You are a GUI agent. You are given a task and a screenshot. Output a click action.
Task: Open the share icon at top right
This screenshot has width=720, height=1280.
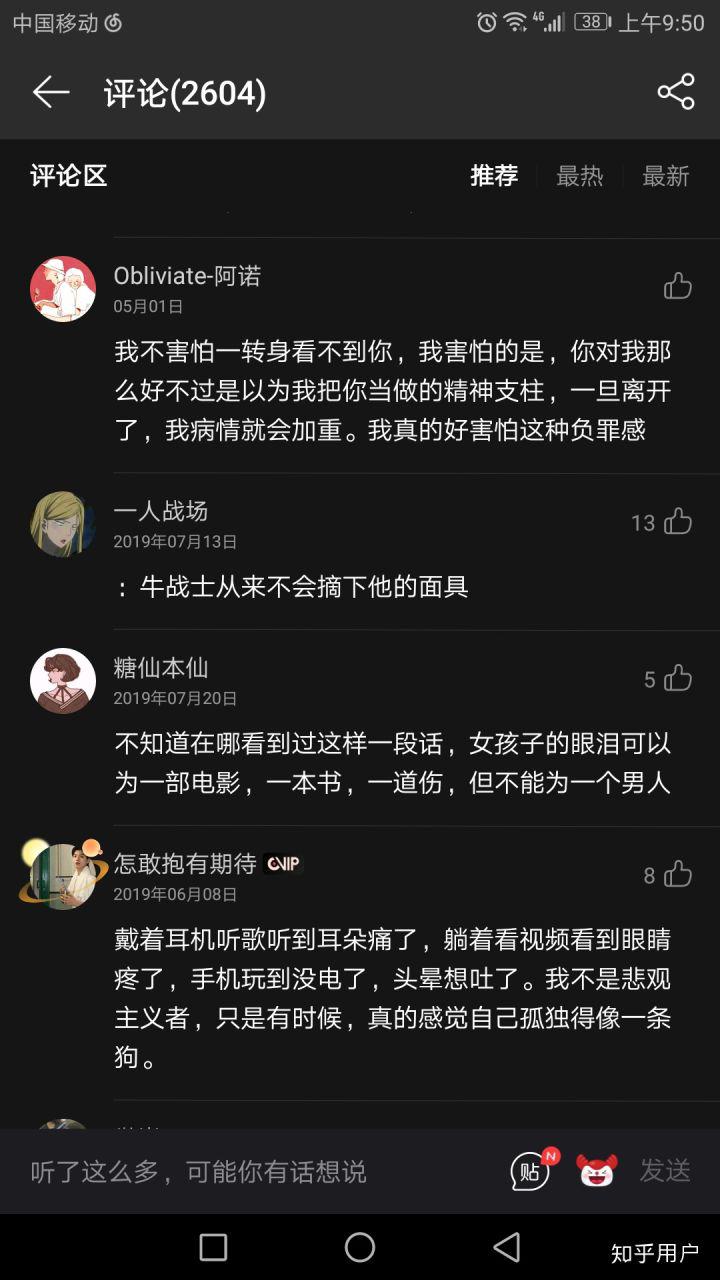point(675,91)
